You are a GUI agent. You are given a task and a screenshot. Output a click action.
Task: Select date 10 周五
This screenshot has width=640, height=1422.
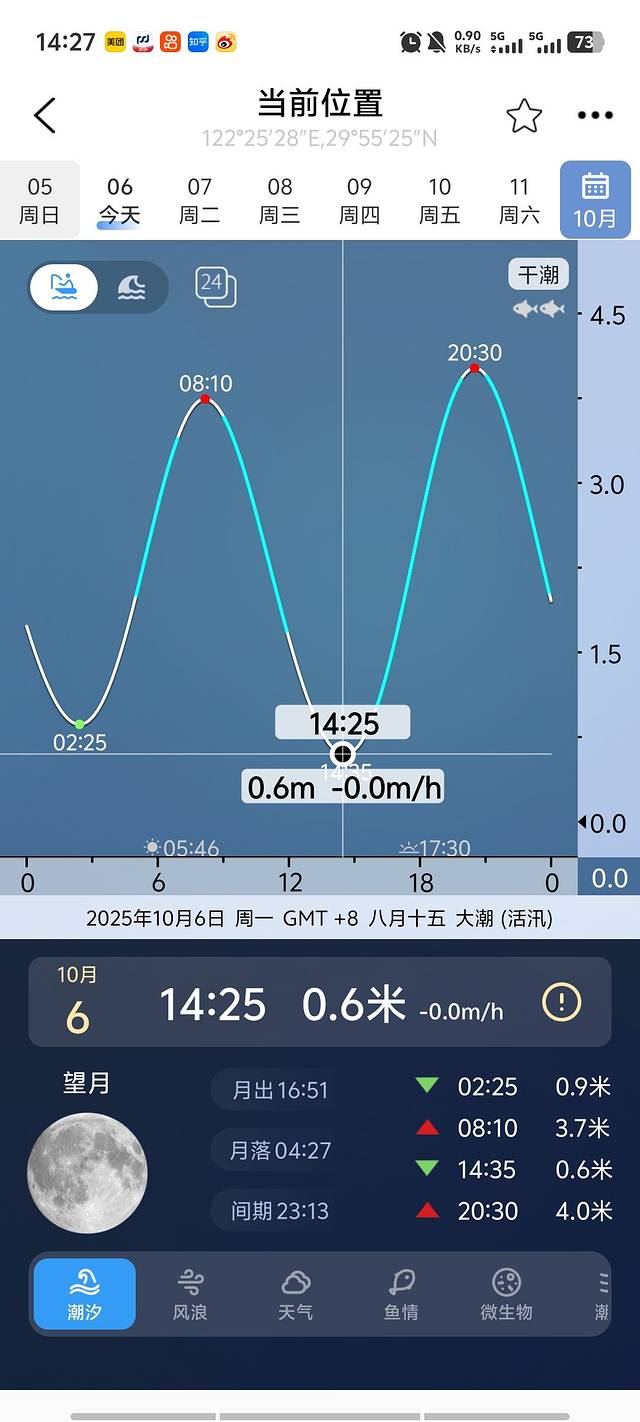tap(439, 200)
